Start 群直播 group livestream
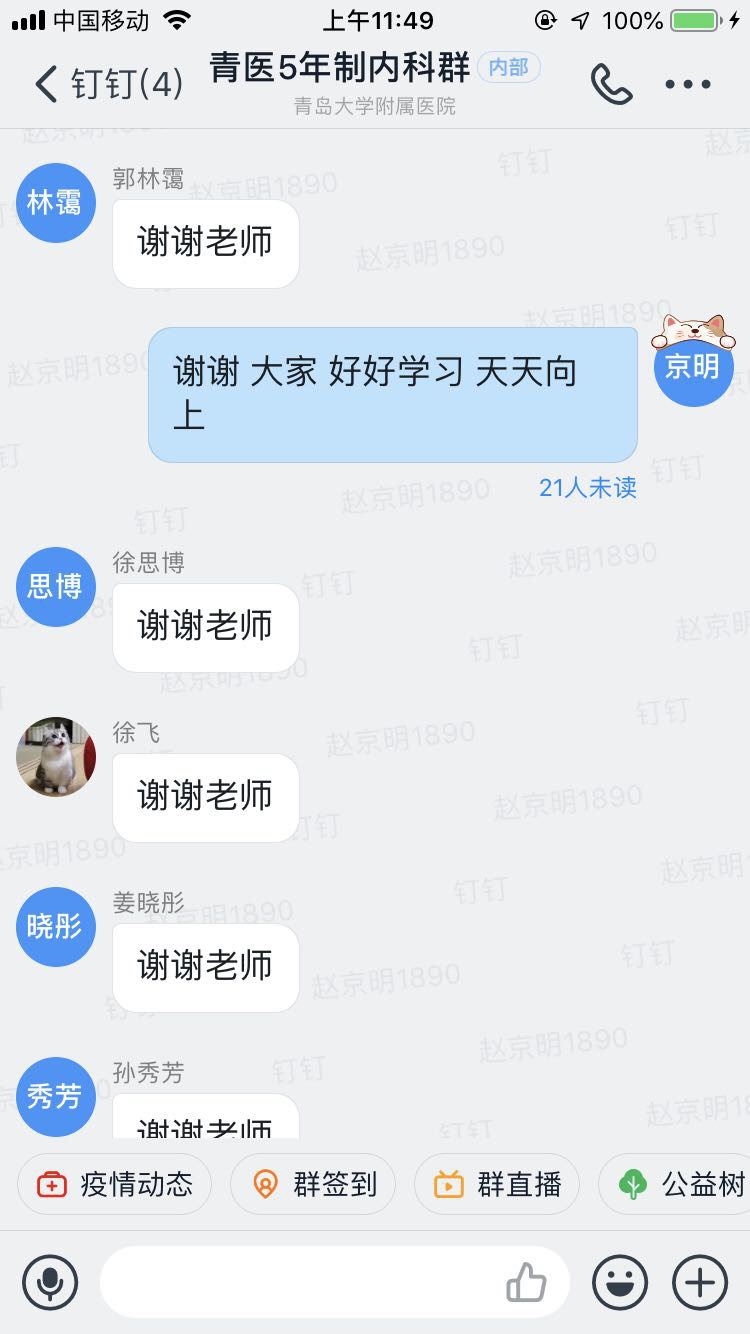This screenshot has height=1334, width=750. [x=497, y=1185]
